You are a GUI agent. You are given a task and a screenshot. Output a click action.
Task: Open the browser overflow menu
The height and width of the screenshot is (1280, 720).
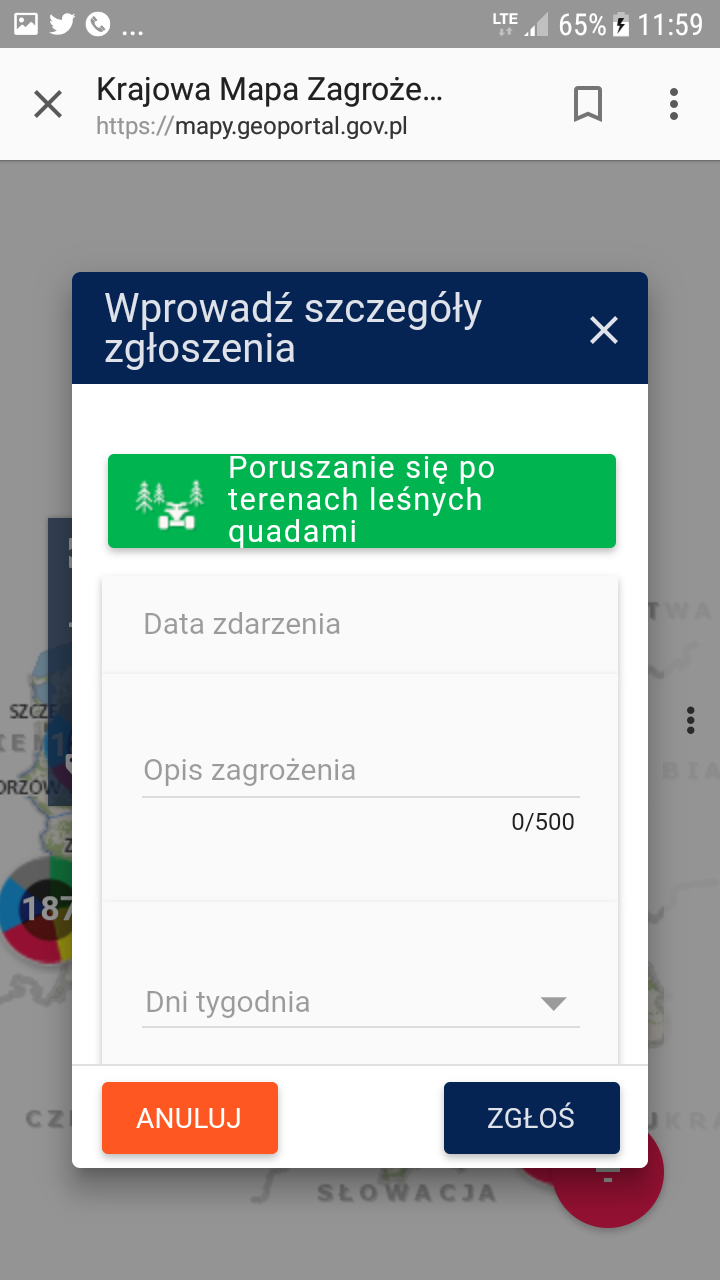coord(674,104)
